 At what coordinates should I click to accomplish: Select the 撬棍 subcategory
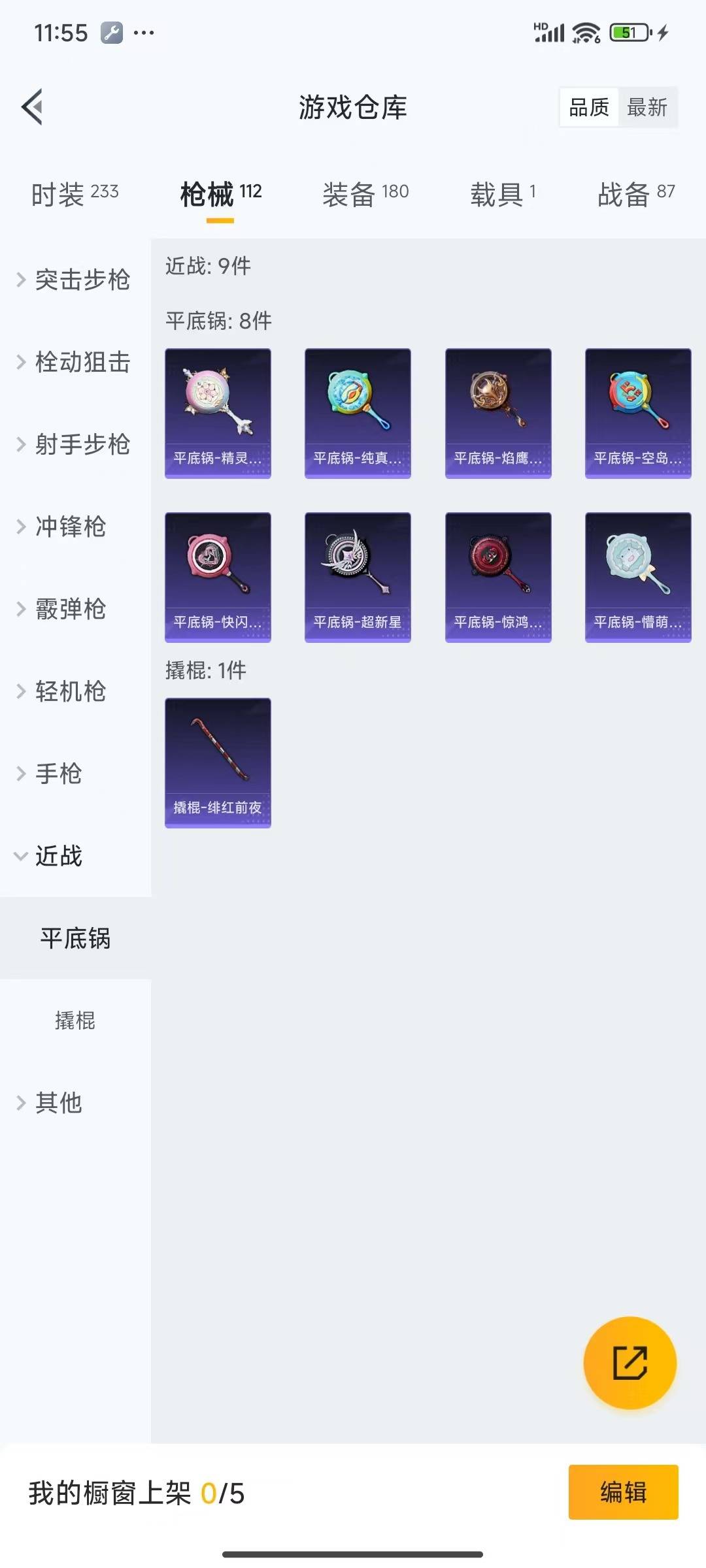[x=75, y=1021]
